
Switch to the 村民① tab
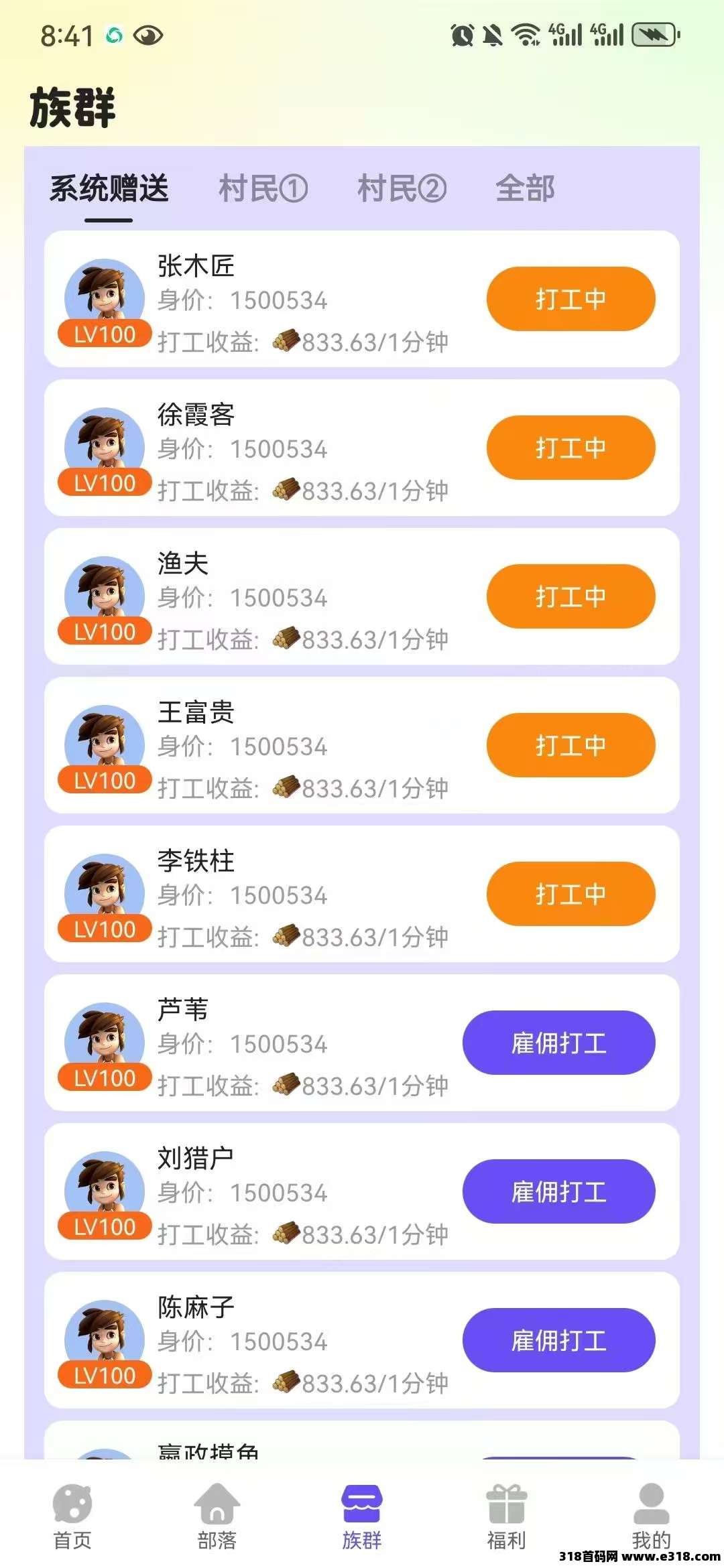[263, 190]
